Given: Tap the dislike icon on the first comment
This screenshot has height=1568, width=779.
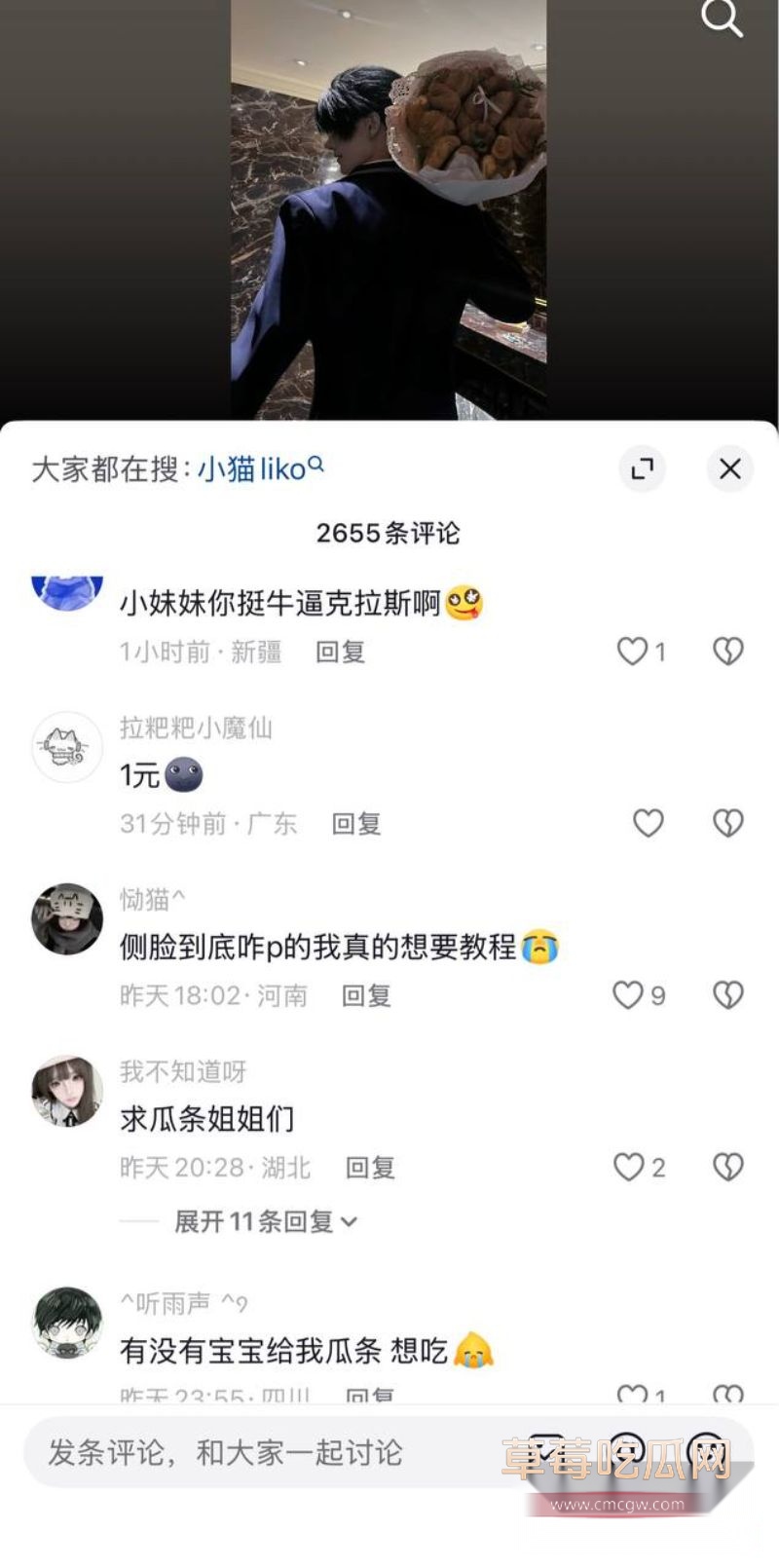Looking at the screenshot, I should point(728,652).
